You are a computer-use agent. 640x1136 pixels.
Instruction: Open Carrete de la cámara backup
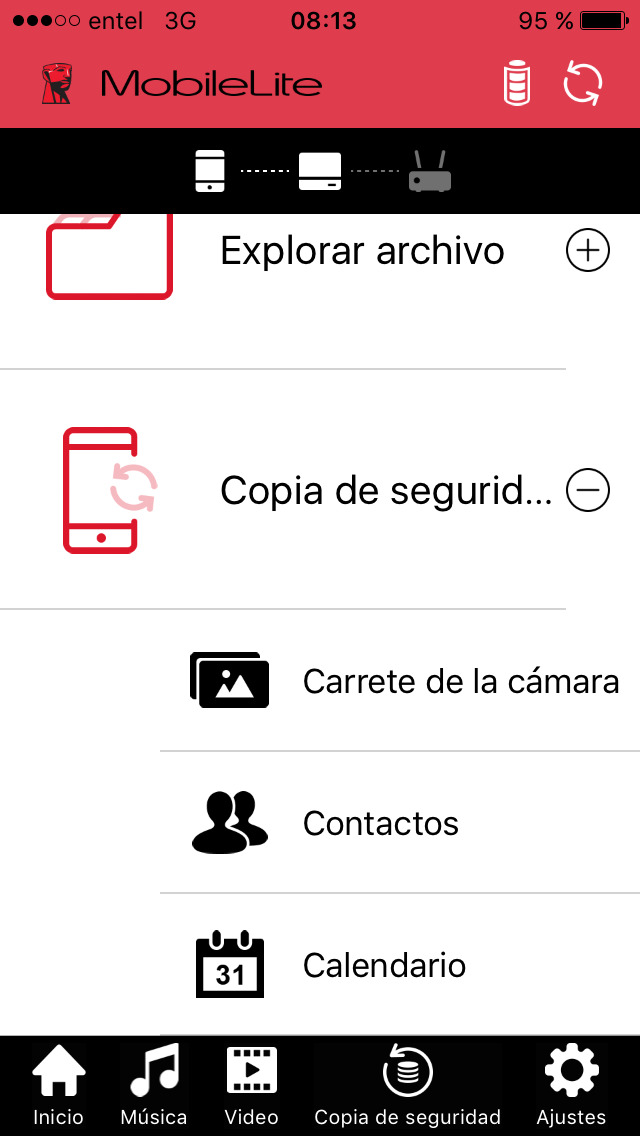399,681
